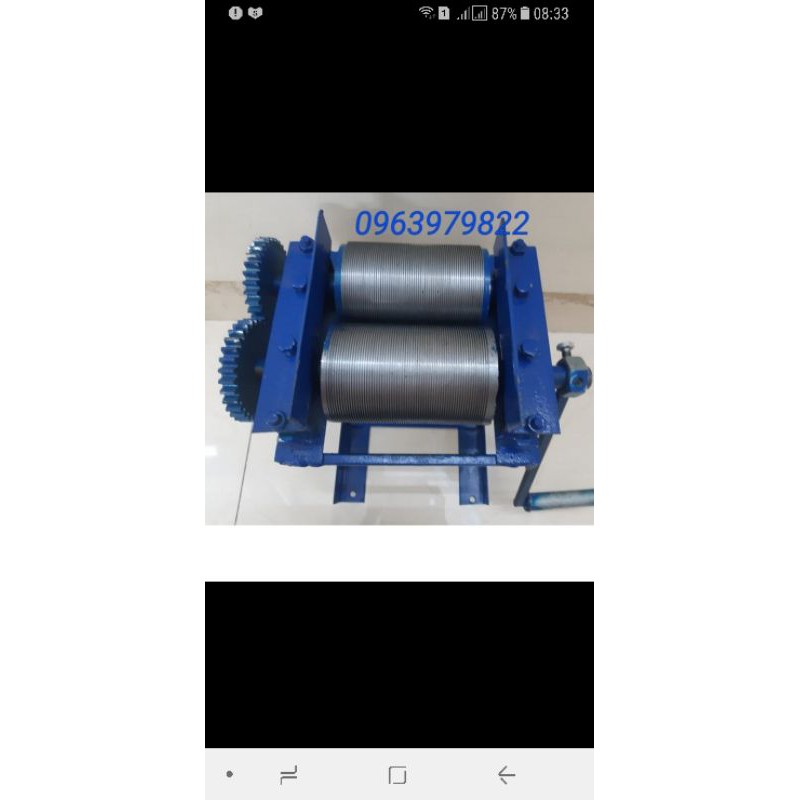Open recent apps from the navigation bar
800x800 pixels.
pyautogui.click(x=289, y=775)
